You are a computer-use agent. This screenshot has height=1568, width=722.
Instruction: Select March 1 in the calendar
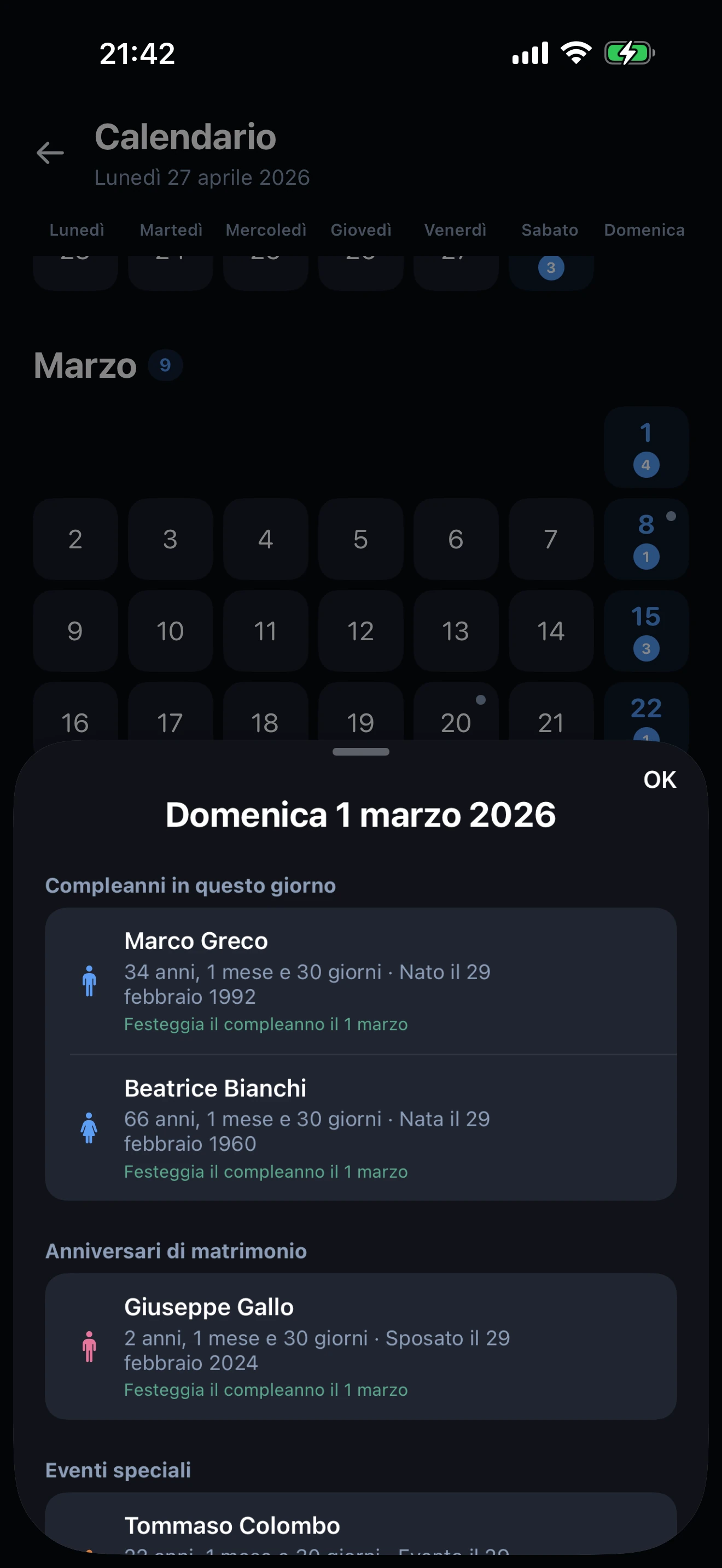646,447
